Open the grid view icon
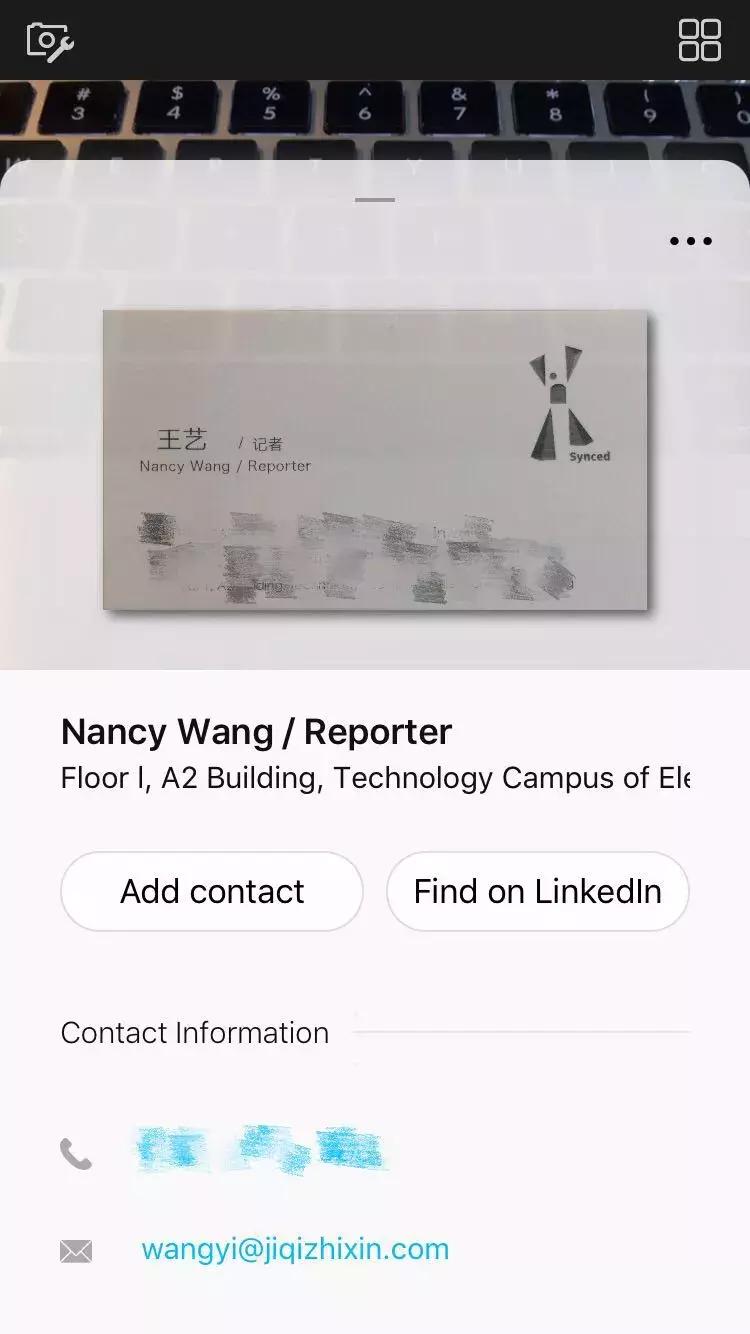750x1334 pixels. [699, 41]
